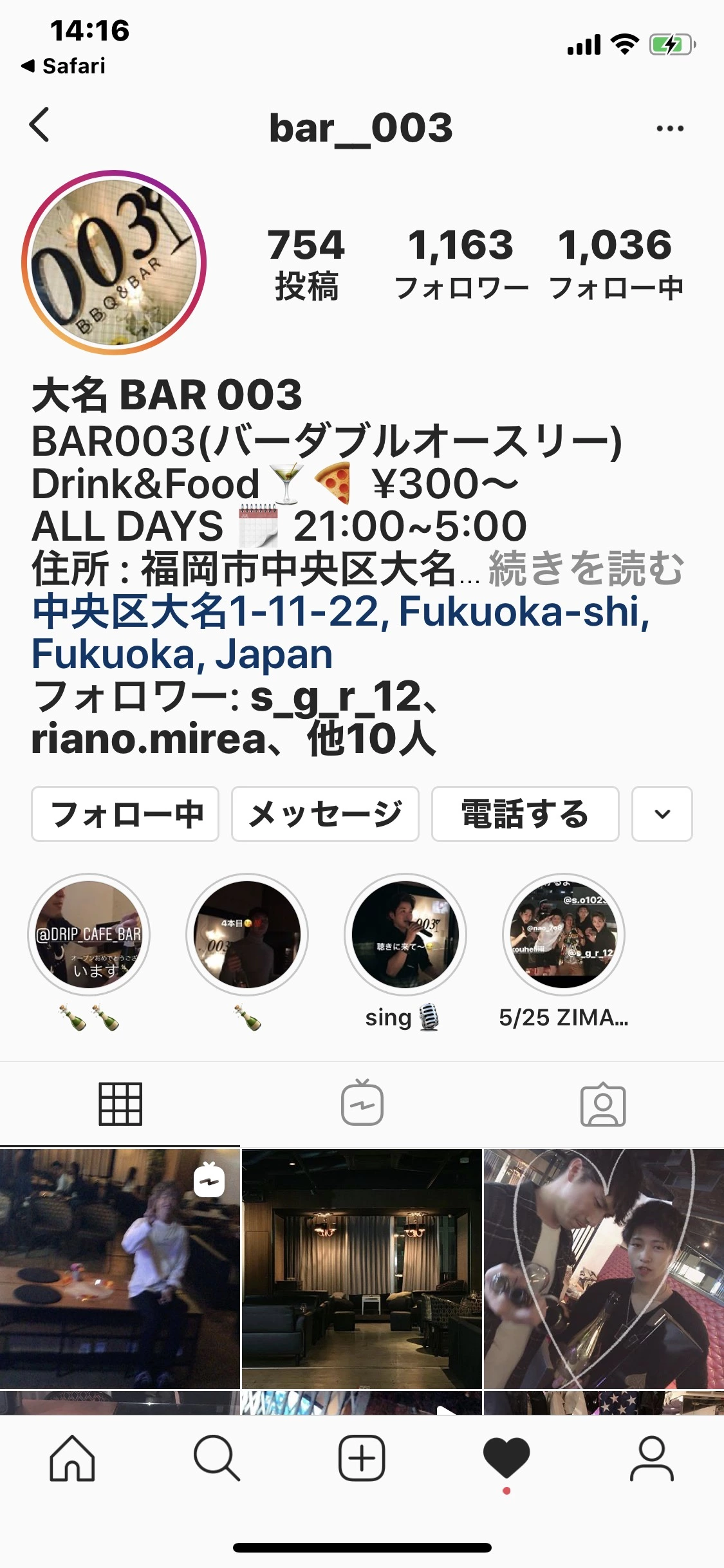Open the 1,163 フォロワー followers list
This screenshot has width=724, height=1568.
461,263
